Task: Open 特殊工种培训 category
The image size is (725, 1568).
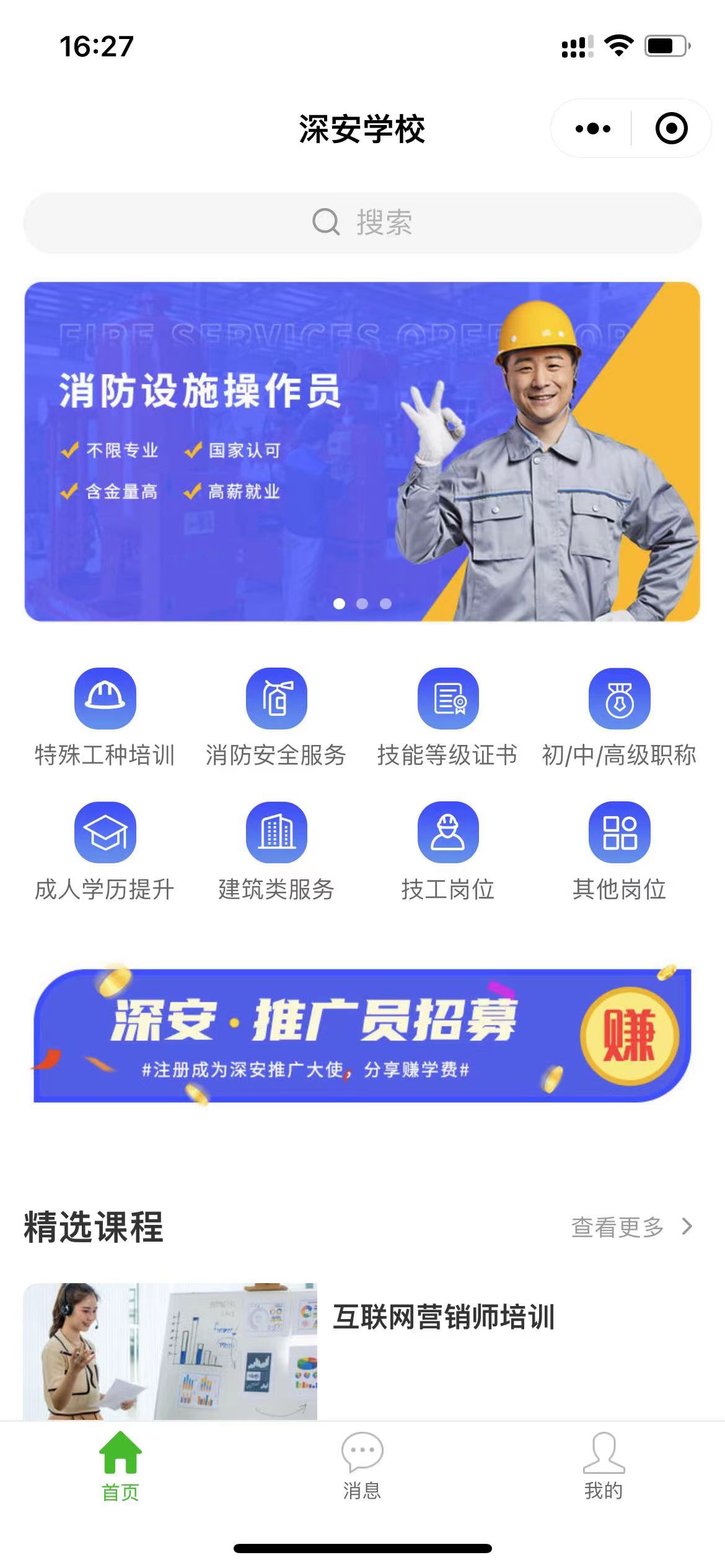Action: pyautogui.click(x=105, y=716)
